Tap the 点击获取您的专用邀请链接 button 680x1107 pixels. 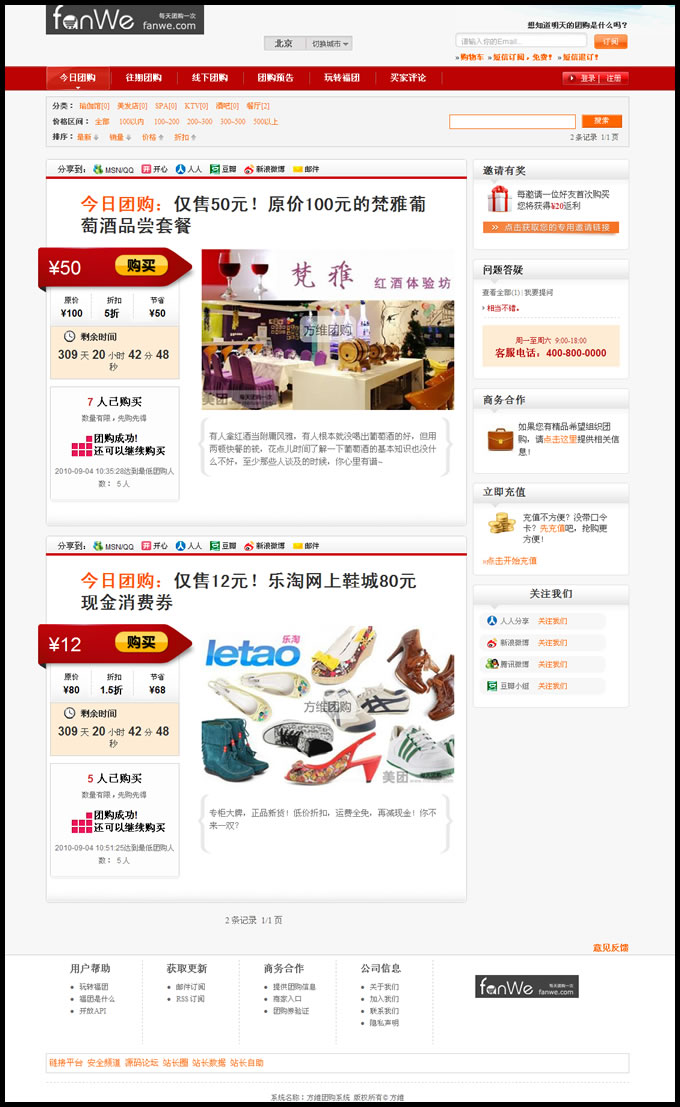coord(551,228)
